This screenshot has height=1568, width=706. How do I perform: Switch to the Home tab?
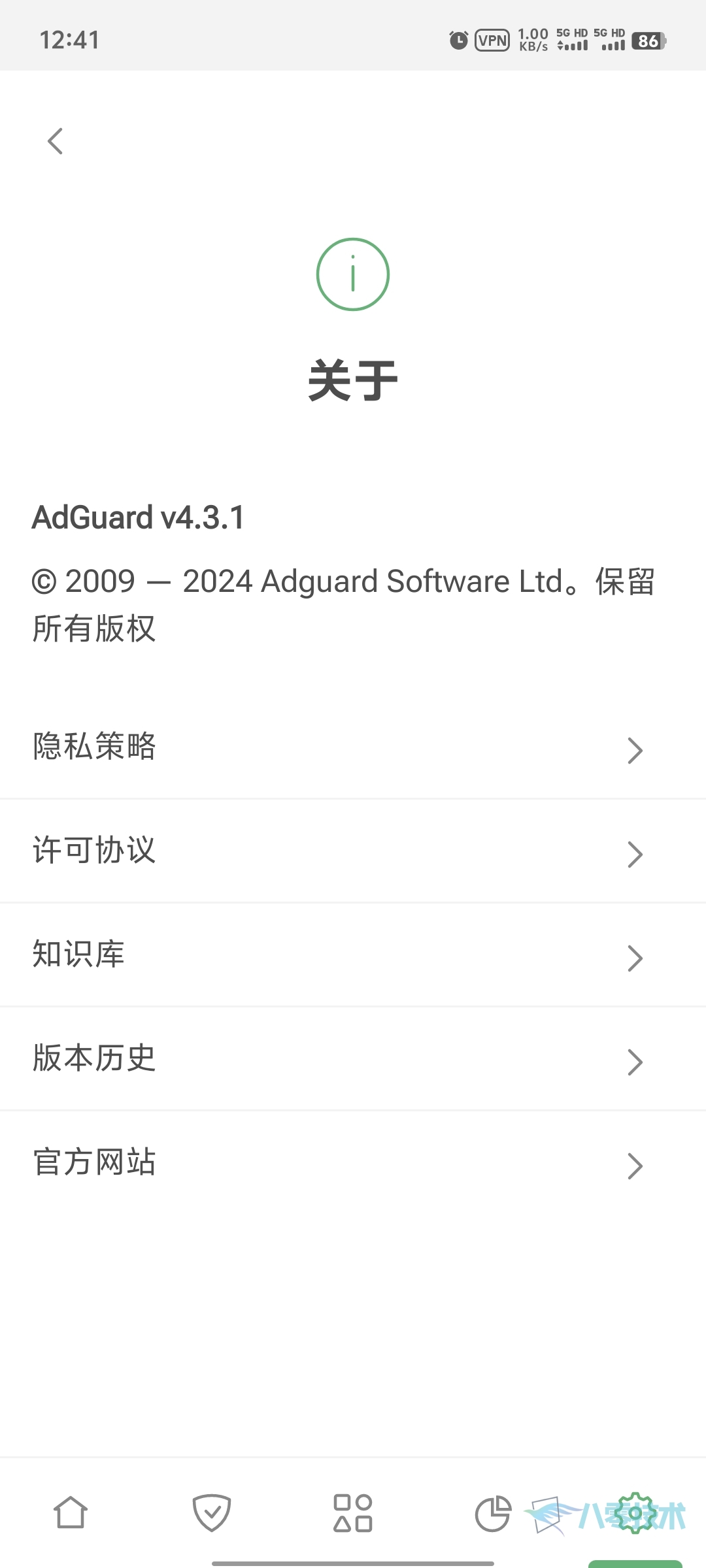point(71,1512)
